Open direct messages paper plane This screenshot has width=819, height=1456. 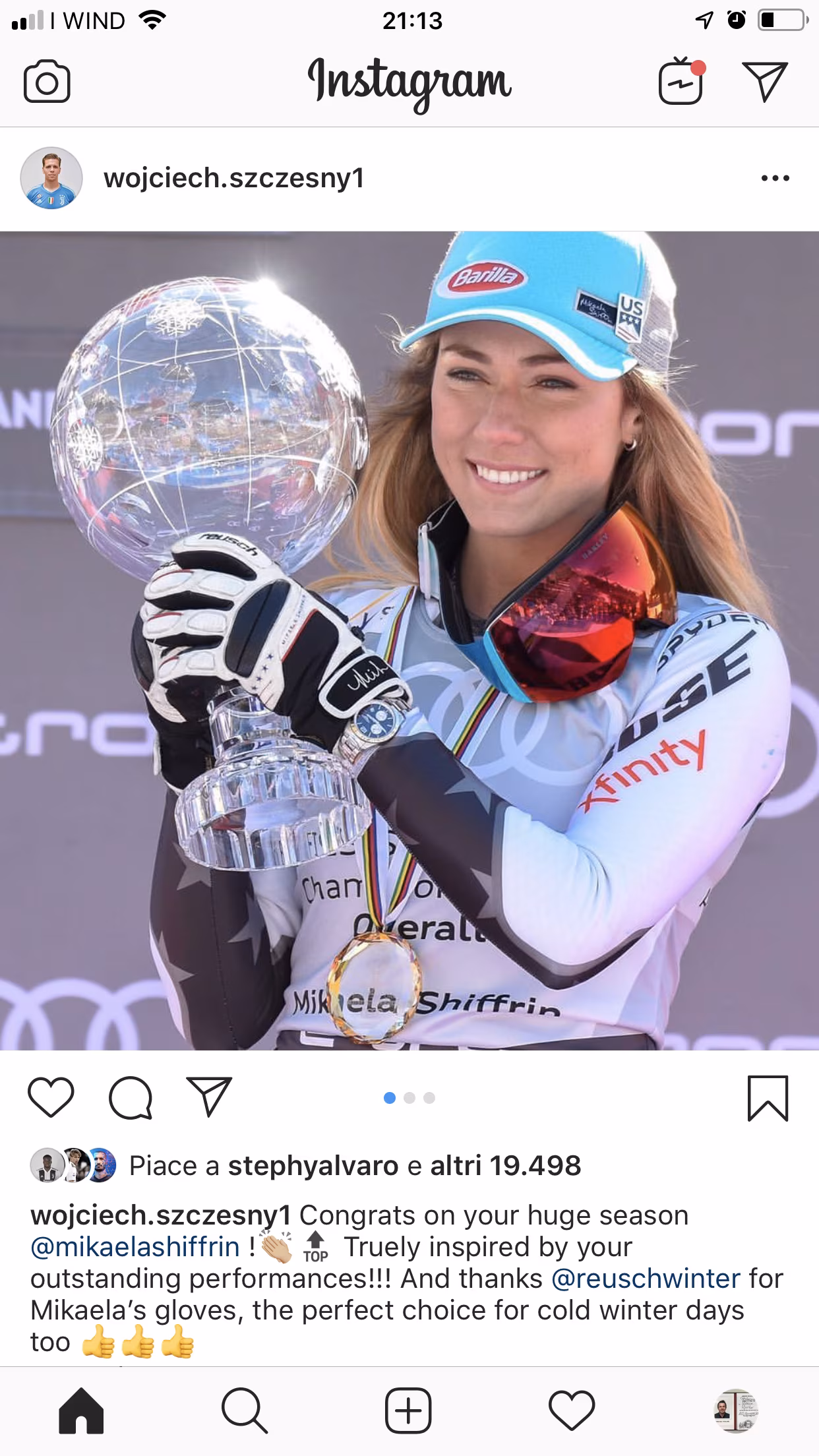click(765, 82)
